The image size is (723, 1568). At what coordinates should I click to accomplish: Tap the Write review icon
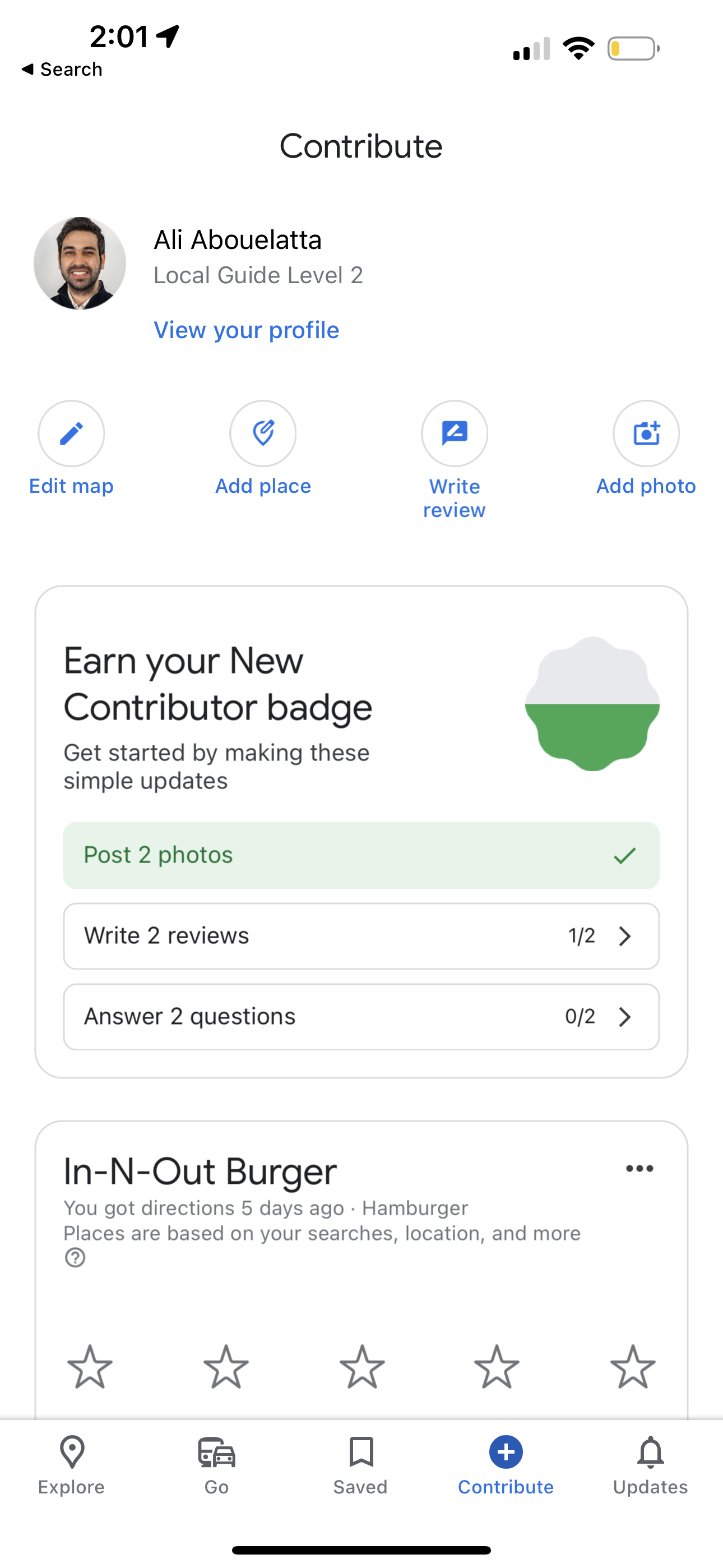click(454, 433)
